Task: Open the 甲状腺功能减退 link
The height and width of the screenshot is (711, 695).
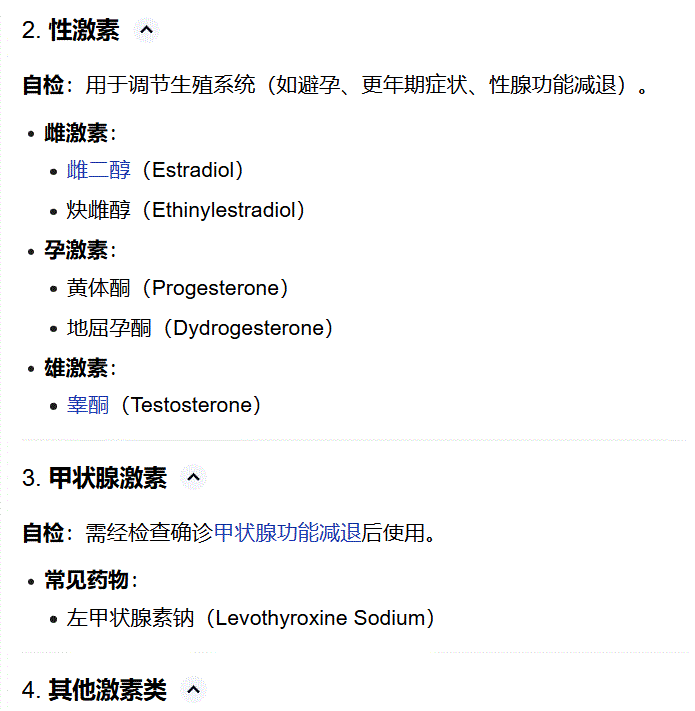Action: click(287, 533)
